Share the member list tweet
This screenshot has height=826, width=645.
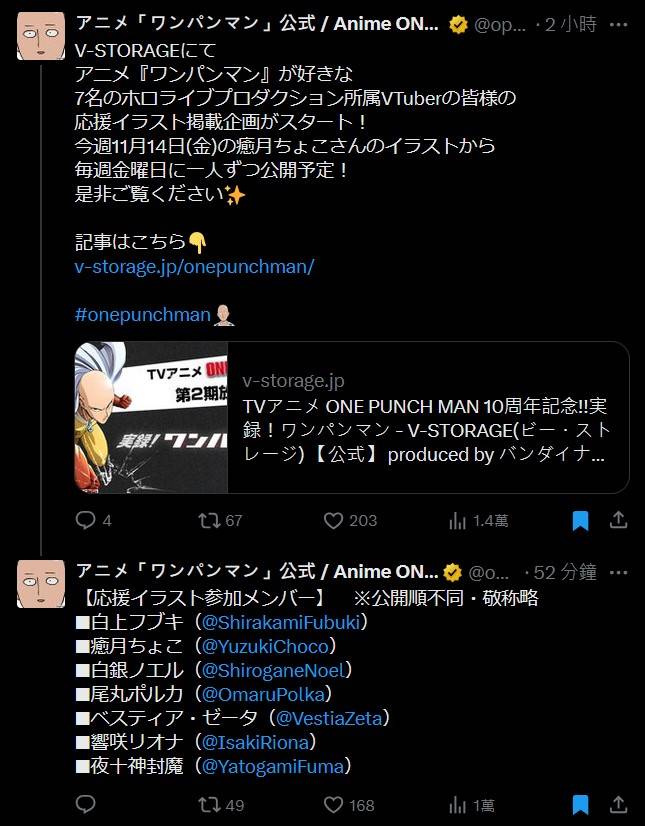618,805
